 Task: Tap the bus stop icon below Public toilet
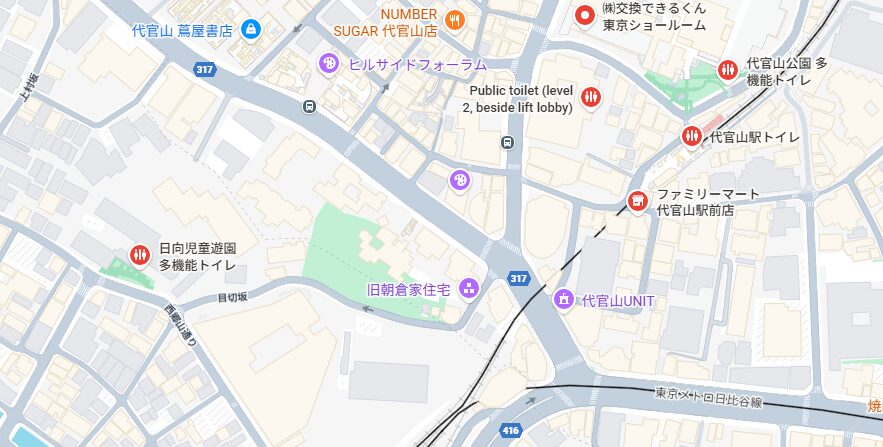[x=508, y=142]
